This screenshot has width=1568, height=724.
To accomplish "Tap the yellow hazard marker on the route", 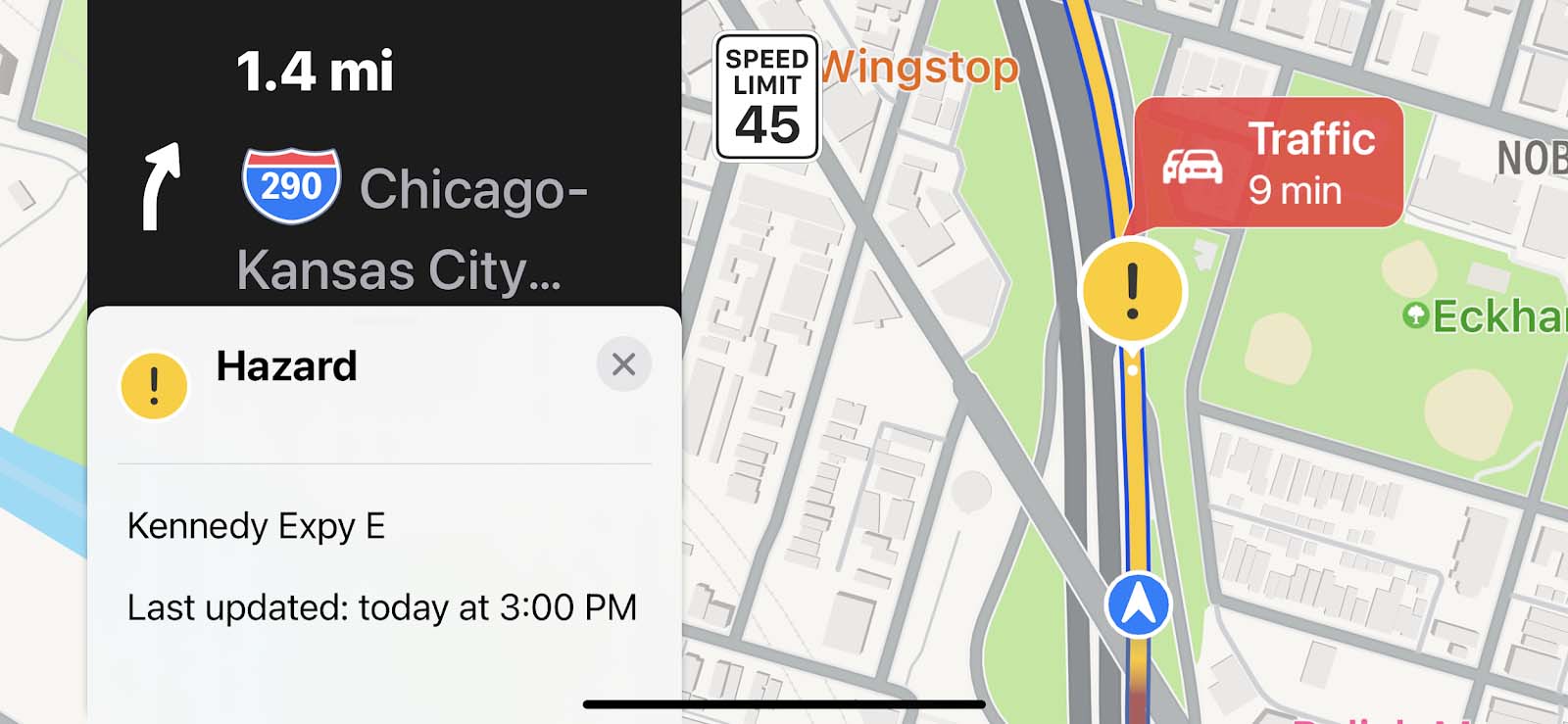I will [x=1133, y=292].
